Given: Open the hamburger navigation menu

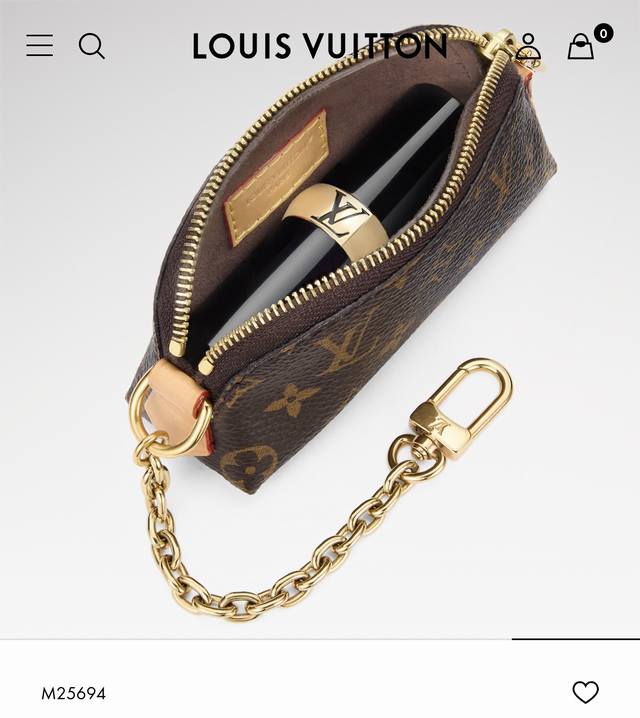Looking at the screenshot, I should 39,46.
